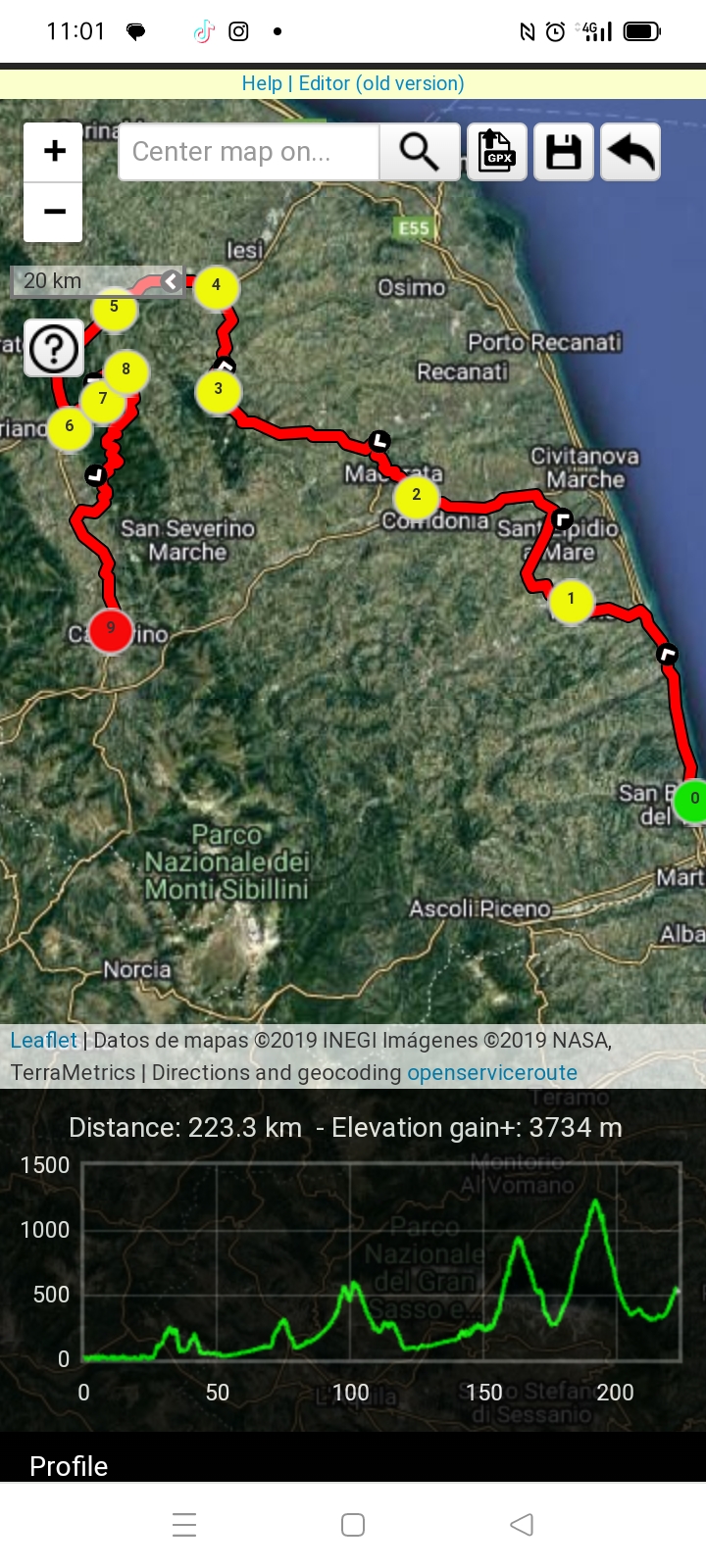The height and width of the screenshot is (1568, 706).
Task: Open the openserviceroute link
Action: tap(492, 1072)
